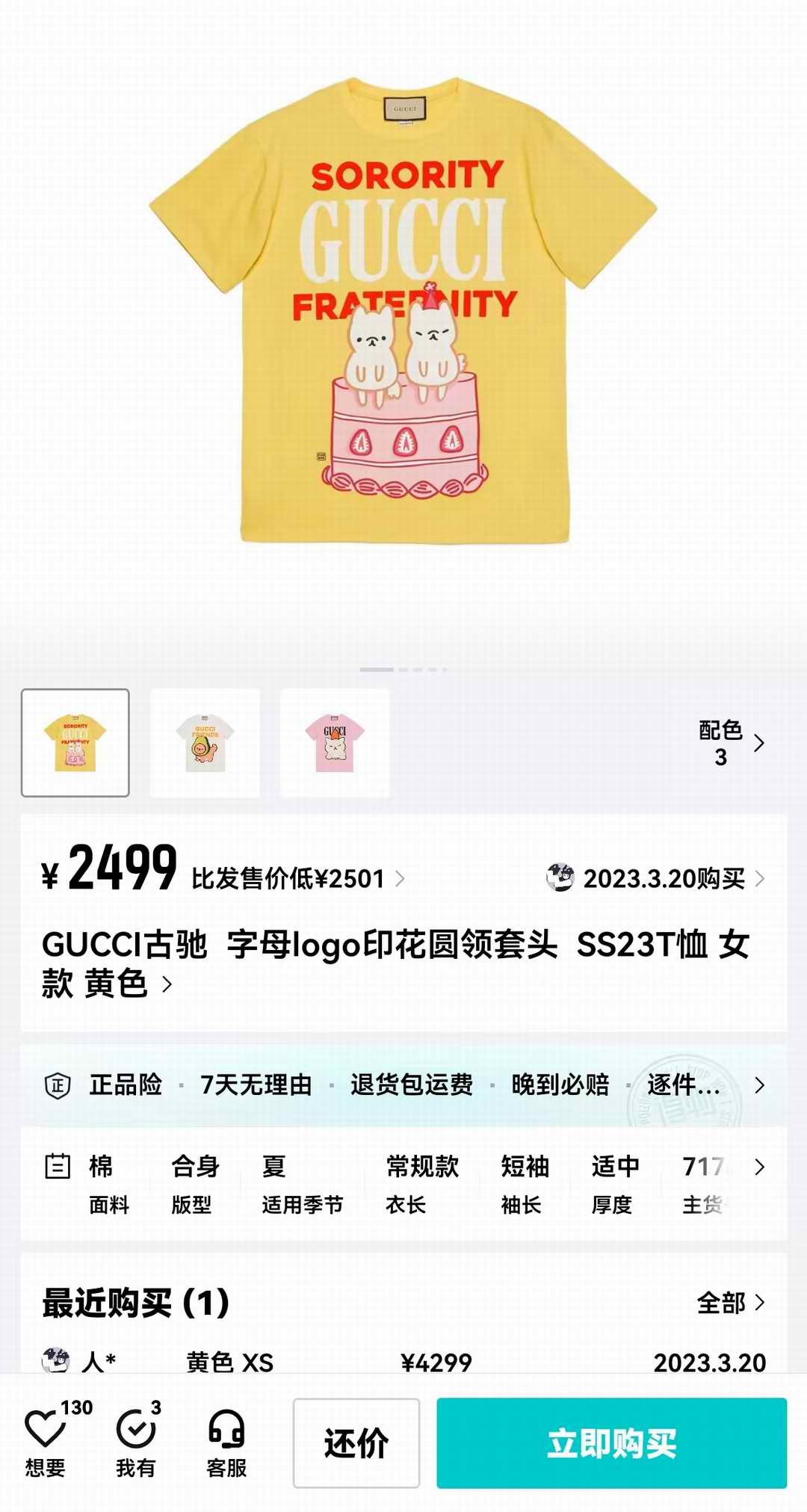Add this shirt to 想要 wishlist

click(x=46, y=1443)
